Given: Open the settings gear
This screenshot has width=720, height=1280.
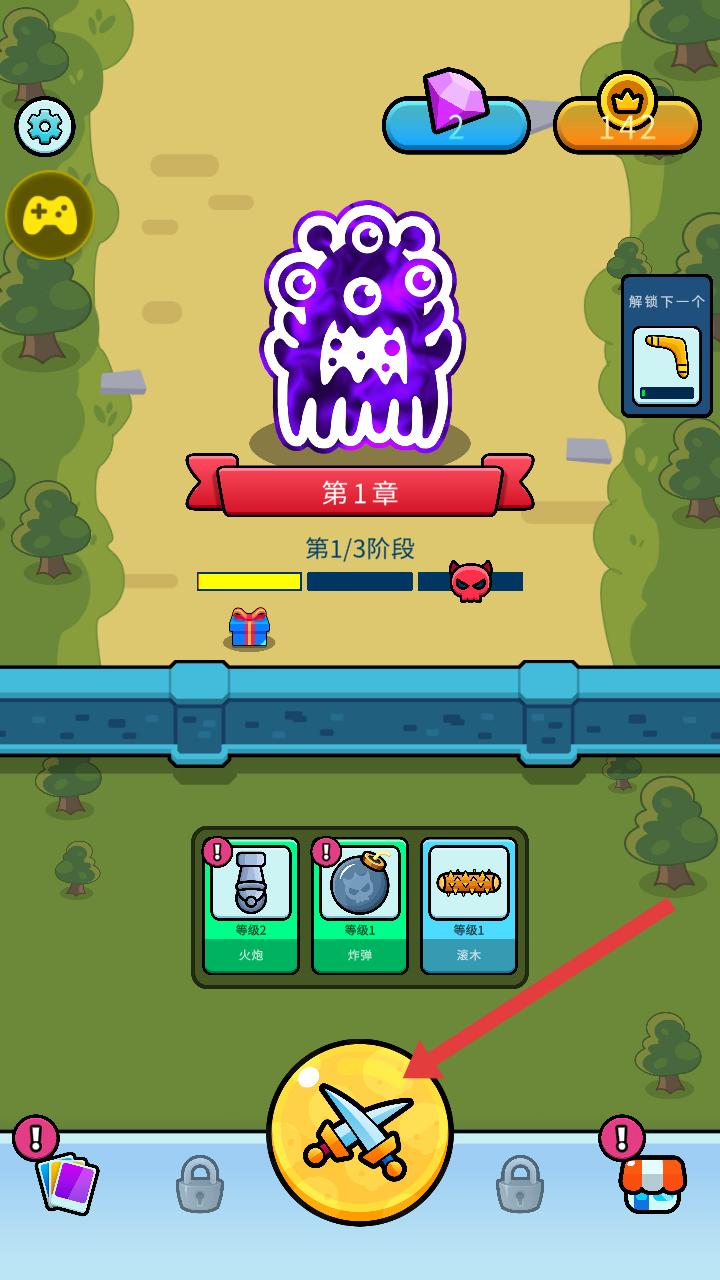Looking at the screenshot, I should click(x=45, y=127).
